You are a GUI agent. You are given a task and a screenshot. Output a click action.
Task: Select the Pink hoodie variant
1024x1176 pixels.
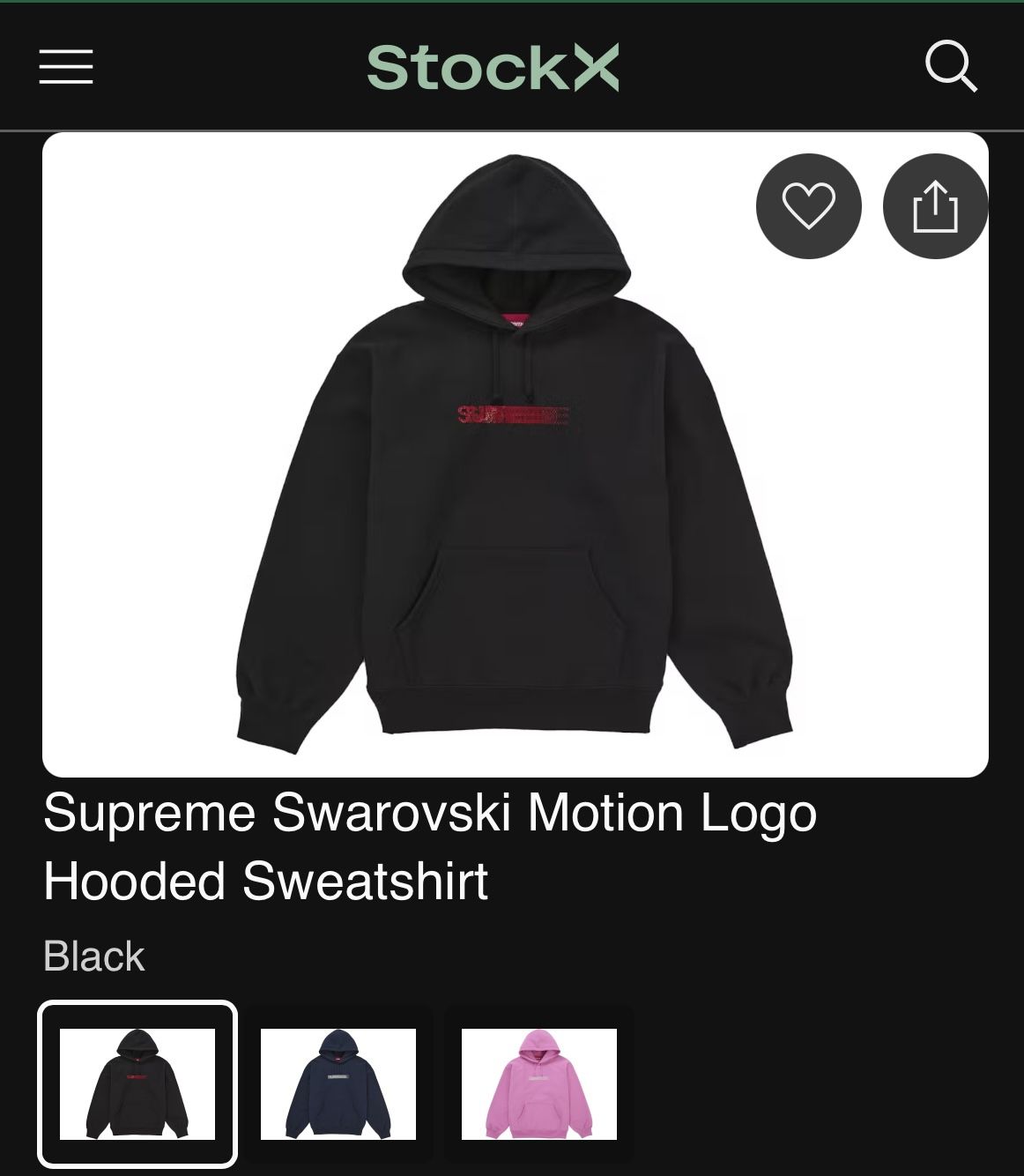(539, 1083)
